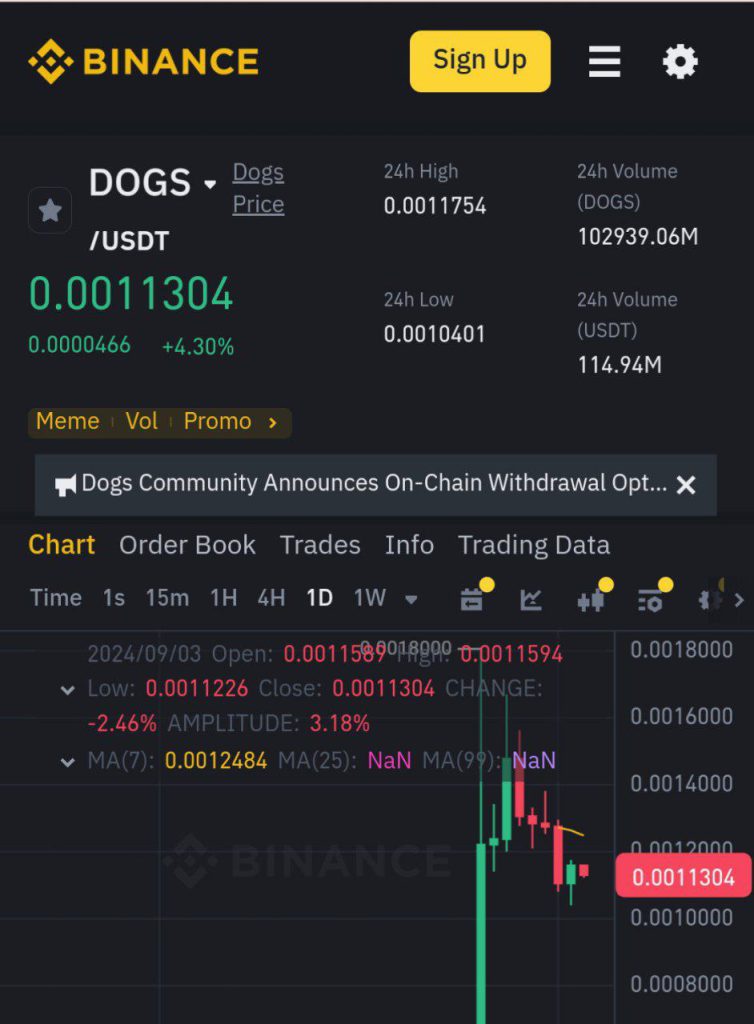Select the 1W chart interval
The width and height of the screenshot is (754, 1024).
coord(369,598)
